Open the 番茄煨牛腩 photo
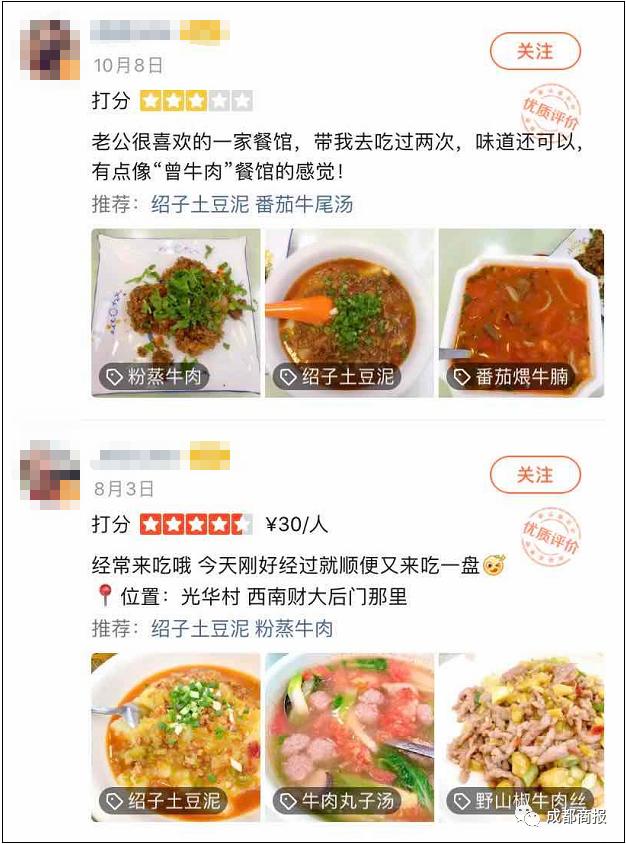 [521, 313]
